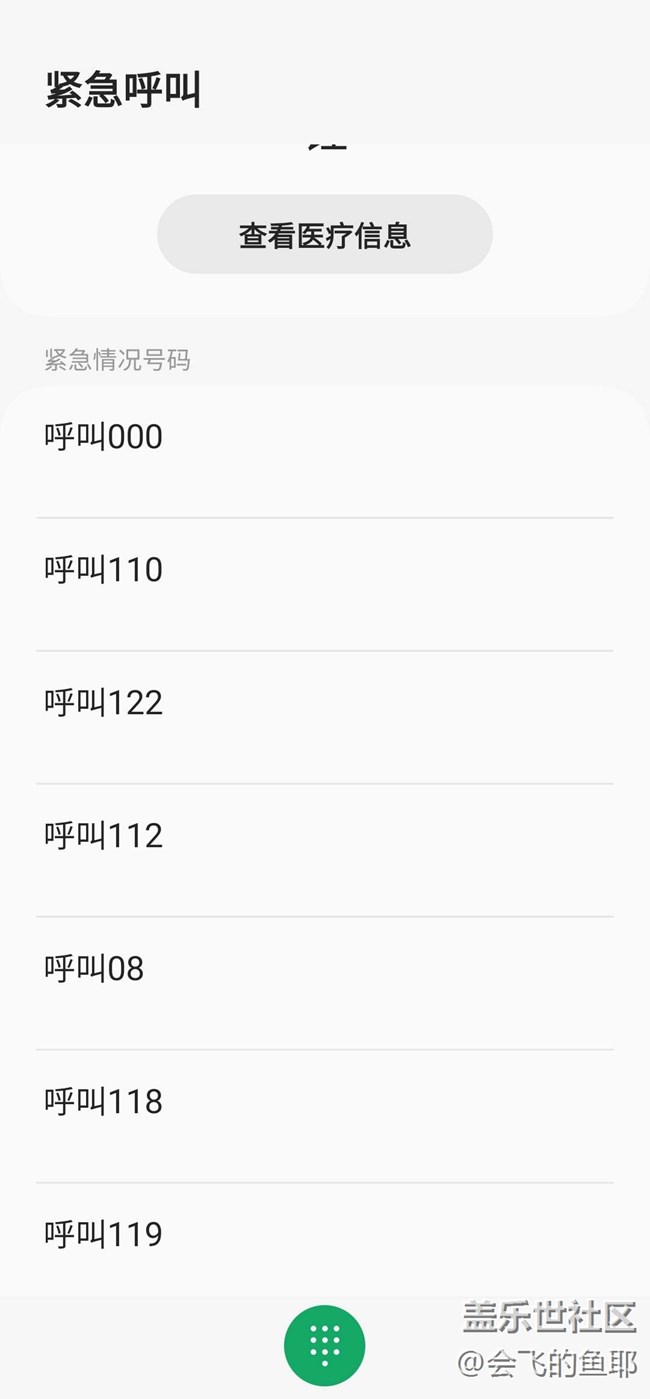Tap the 查看医疗信息 button
650x1399 pixels.
click(x=325, y=235)
